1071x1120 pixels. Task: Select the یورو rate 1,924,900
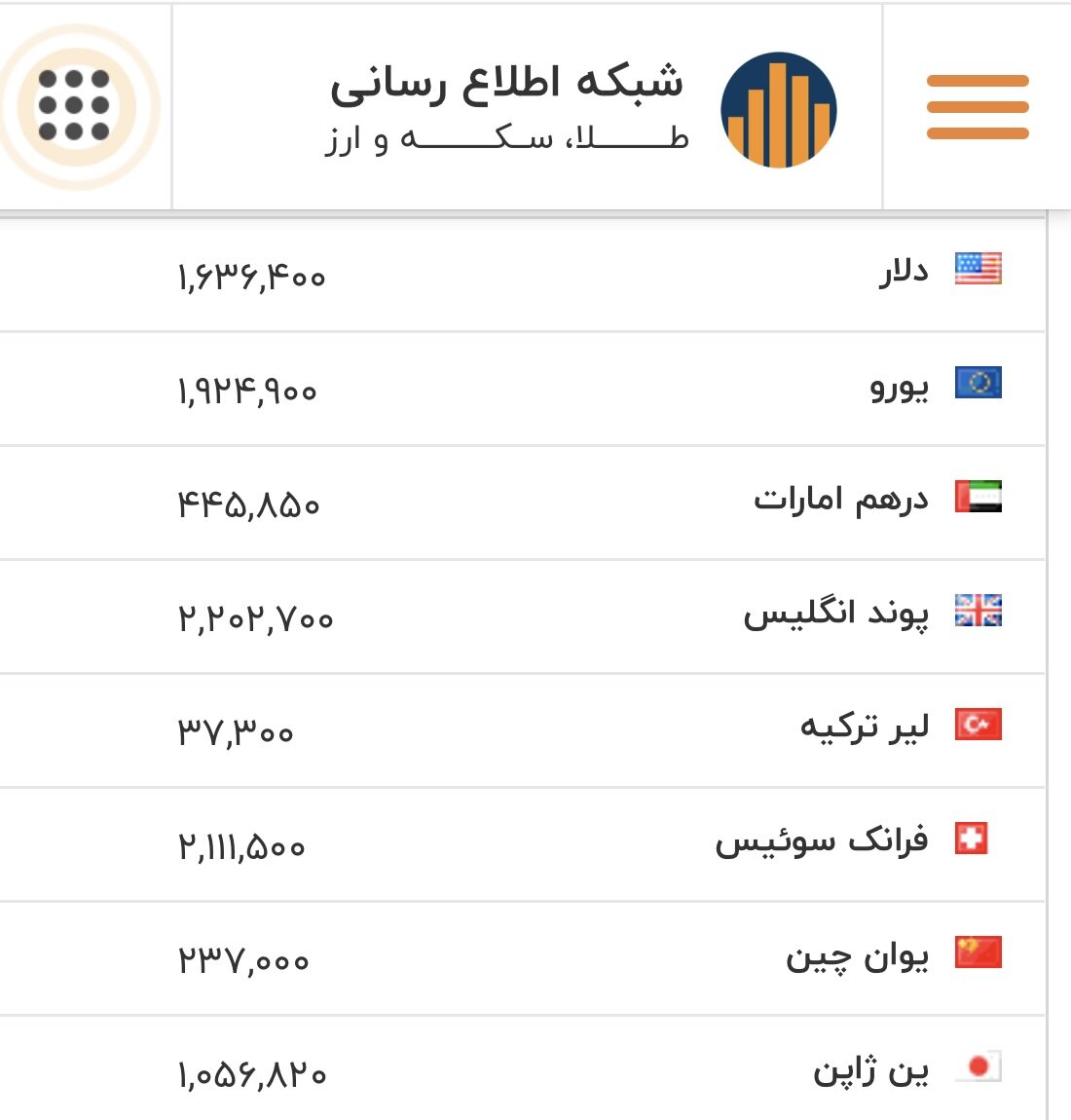[x=249, y=389]
